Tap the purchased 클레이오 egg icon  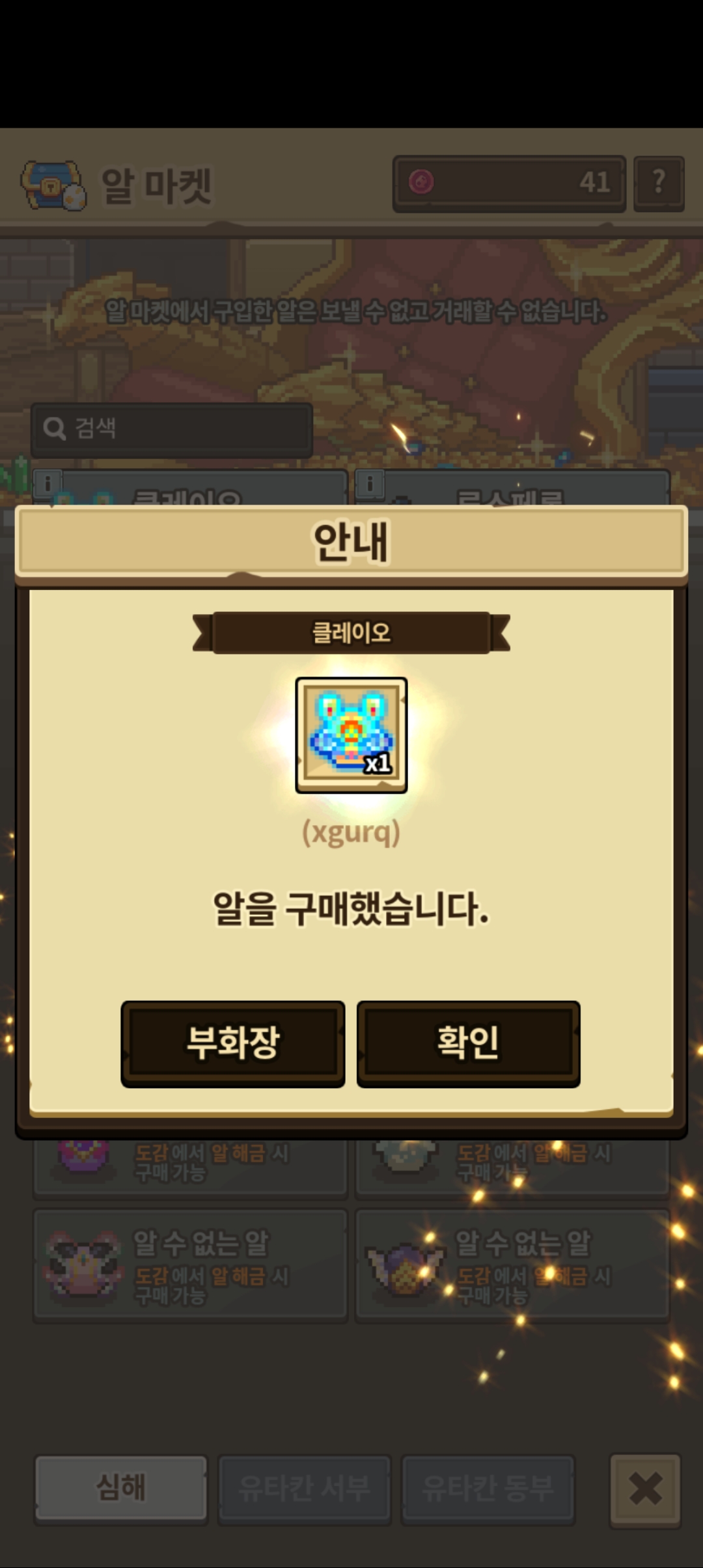click(x=351, y=735)
